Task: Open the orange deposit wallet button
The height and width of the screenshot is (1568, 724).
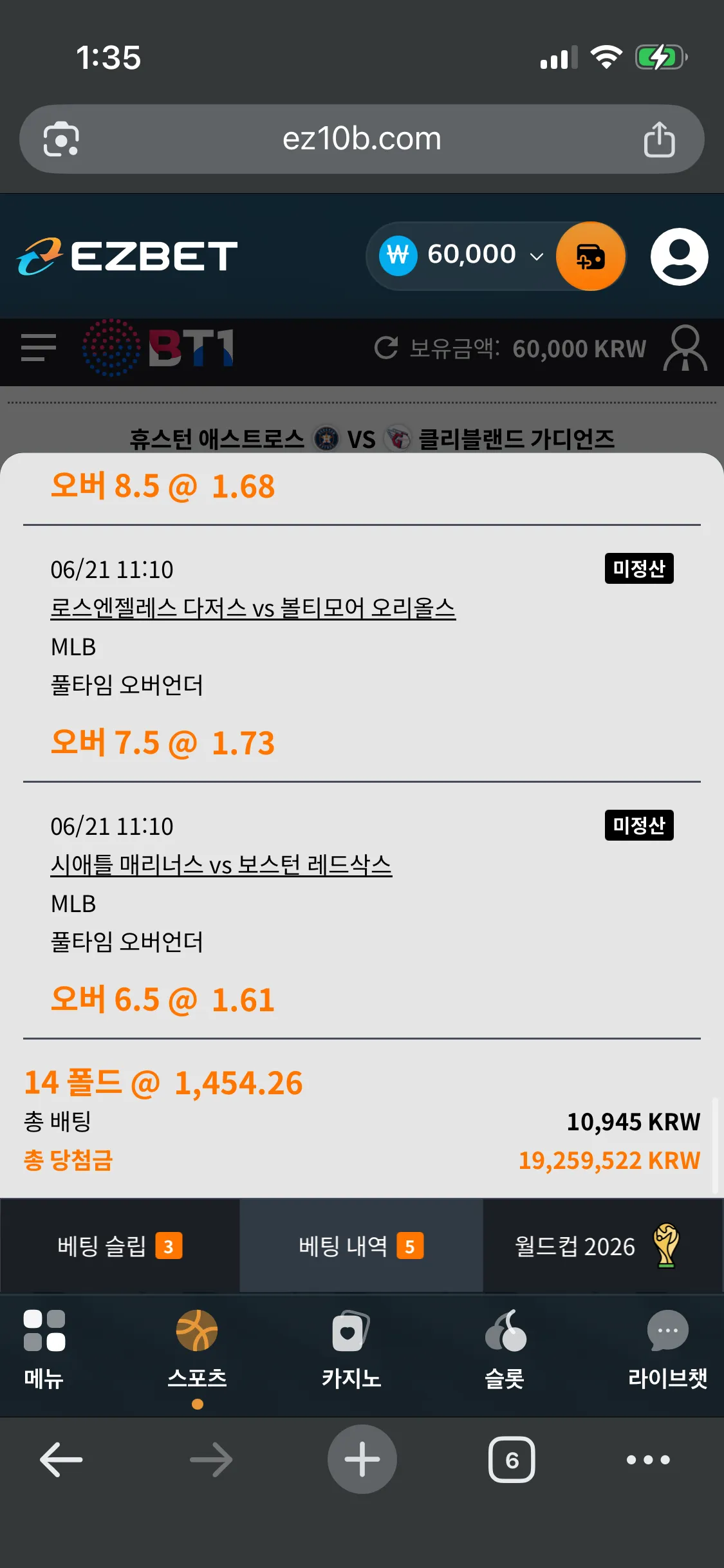Action: pos(591,256)
